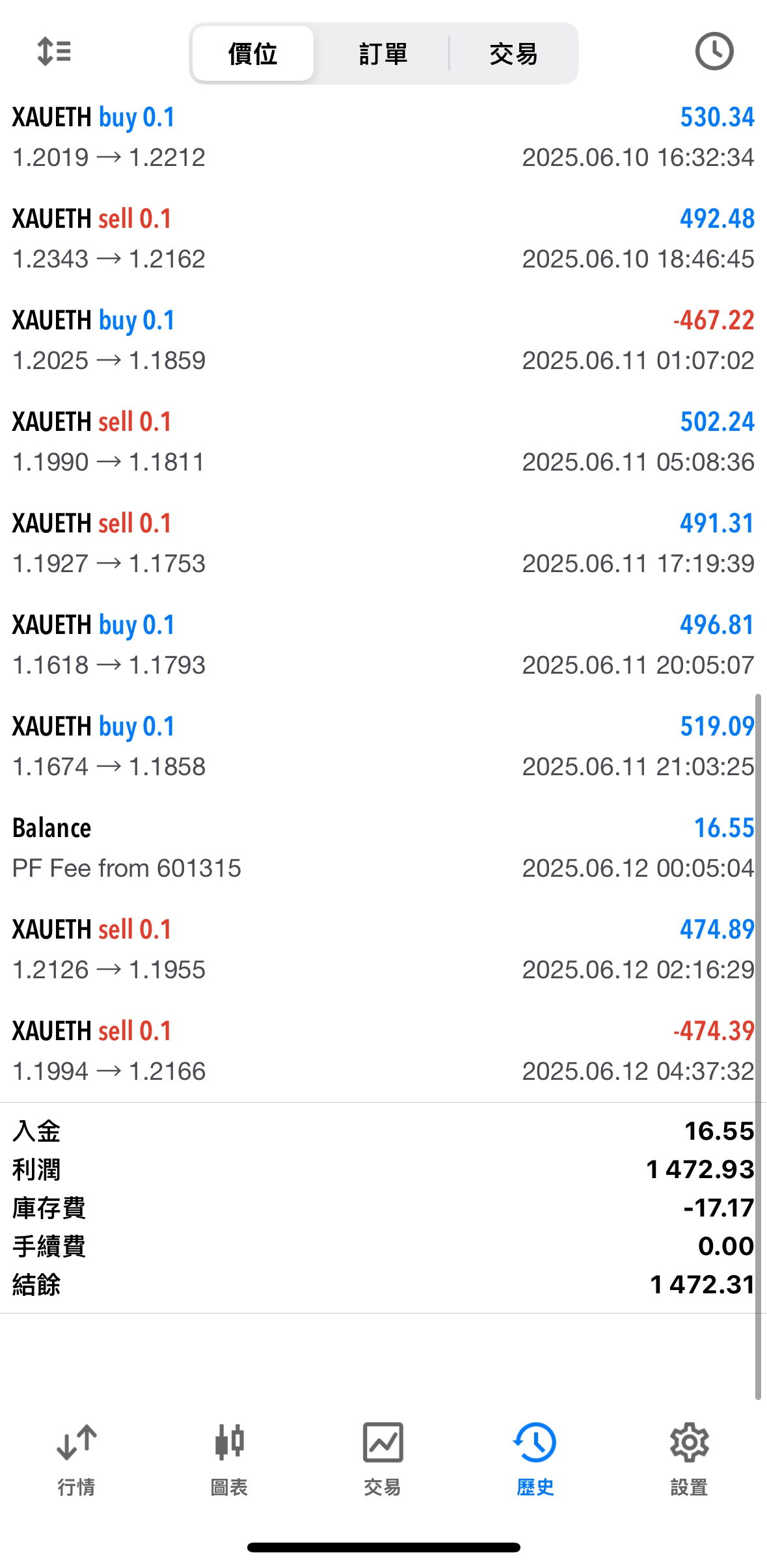Image resolution: width=767 pixels, height=1568 pixels.
Task: Open the sell trade with 502.24 profit
Action: click(383, 442)
